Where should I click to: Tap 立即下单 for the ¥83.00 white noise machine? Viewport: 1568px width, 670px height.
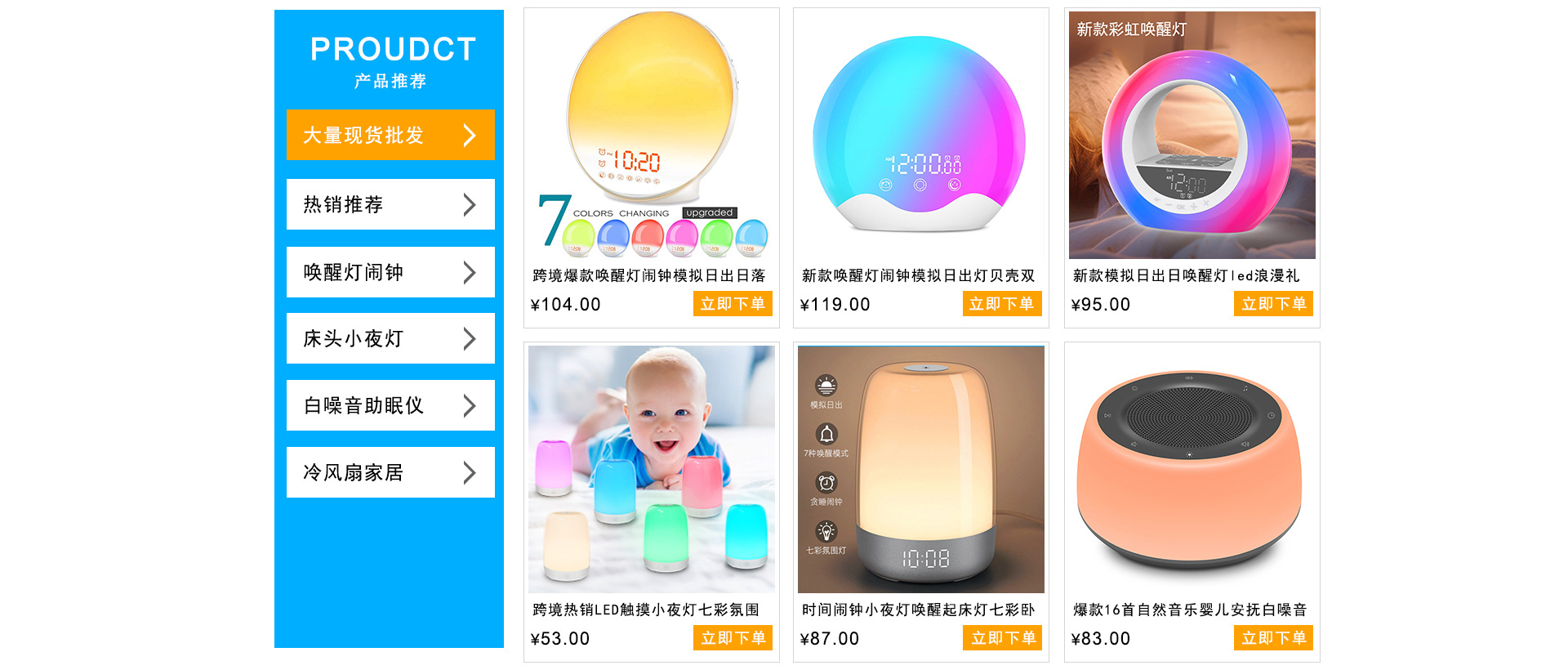tap(1273, 638)
